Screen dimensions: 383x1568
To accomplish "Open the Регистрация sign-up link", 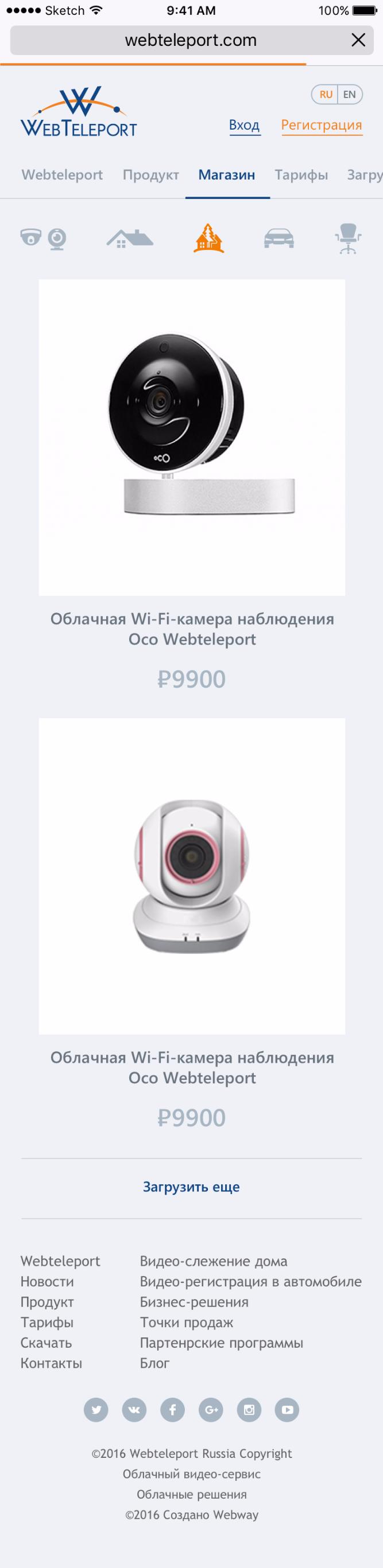I will (322, 126).
